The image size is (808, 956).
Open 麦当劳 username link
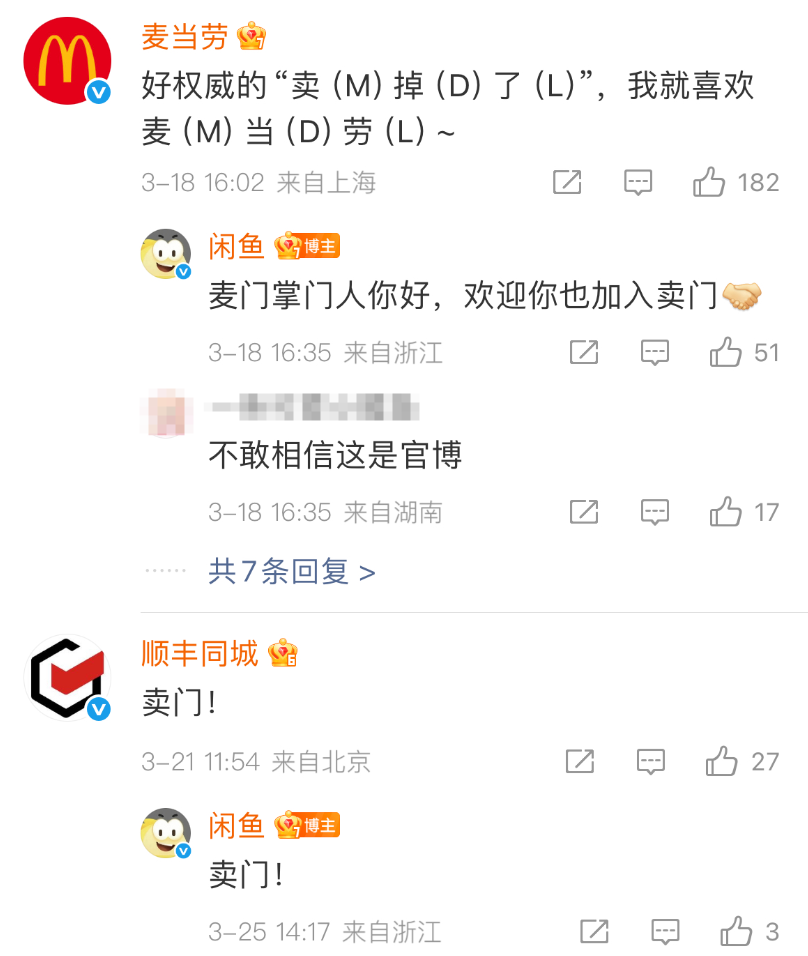(x=185, y=38)
